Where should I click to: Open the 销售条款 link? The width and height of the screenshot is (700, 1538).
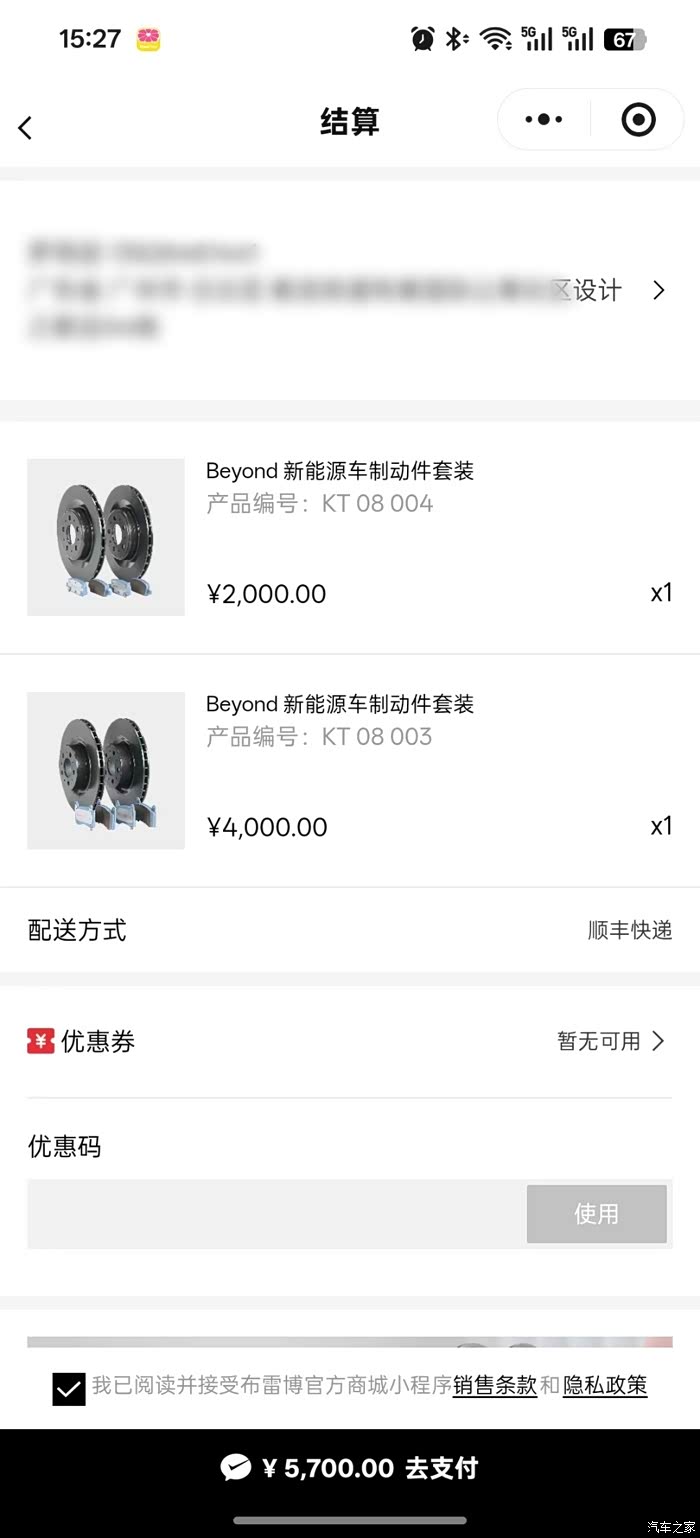coord(495,1386)
